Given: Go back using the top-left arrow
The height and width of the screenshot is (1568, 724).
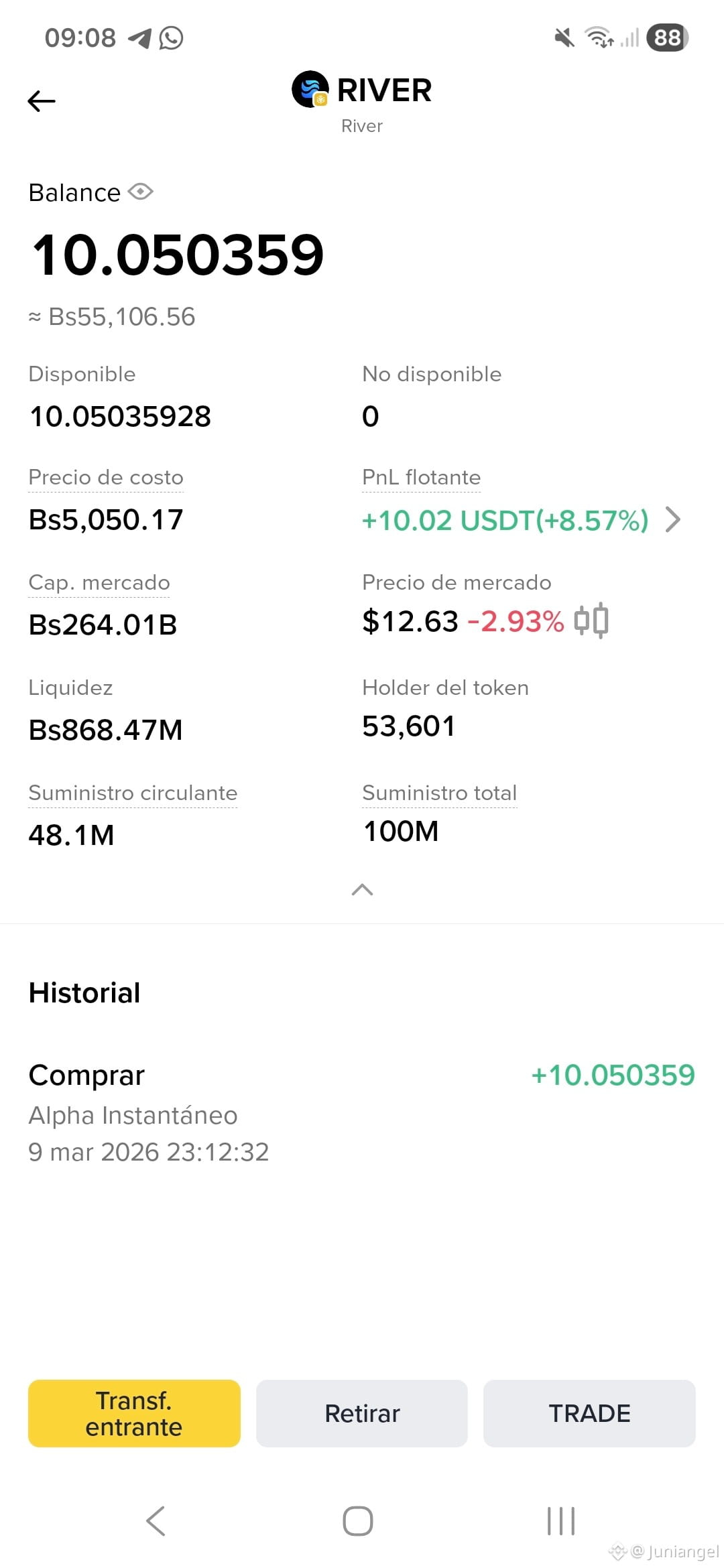Looking at the screenshot, I should [42, 101].
